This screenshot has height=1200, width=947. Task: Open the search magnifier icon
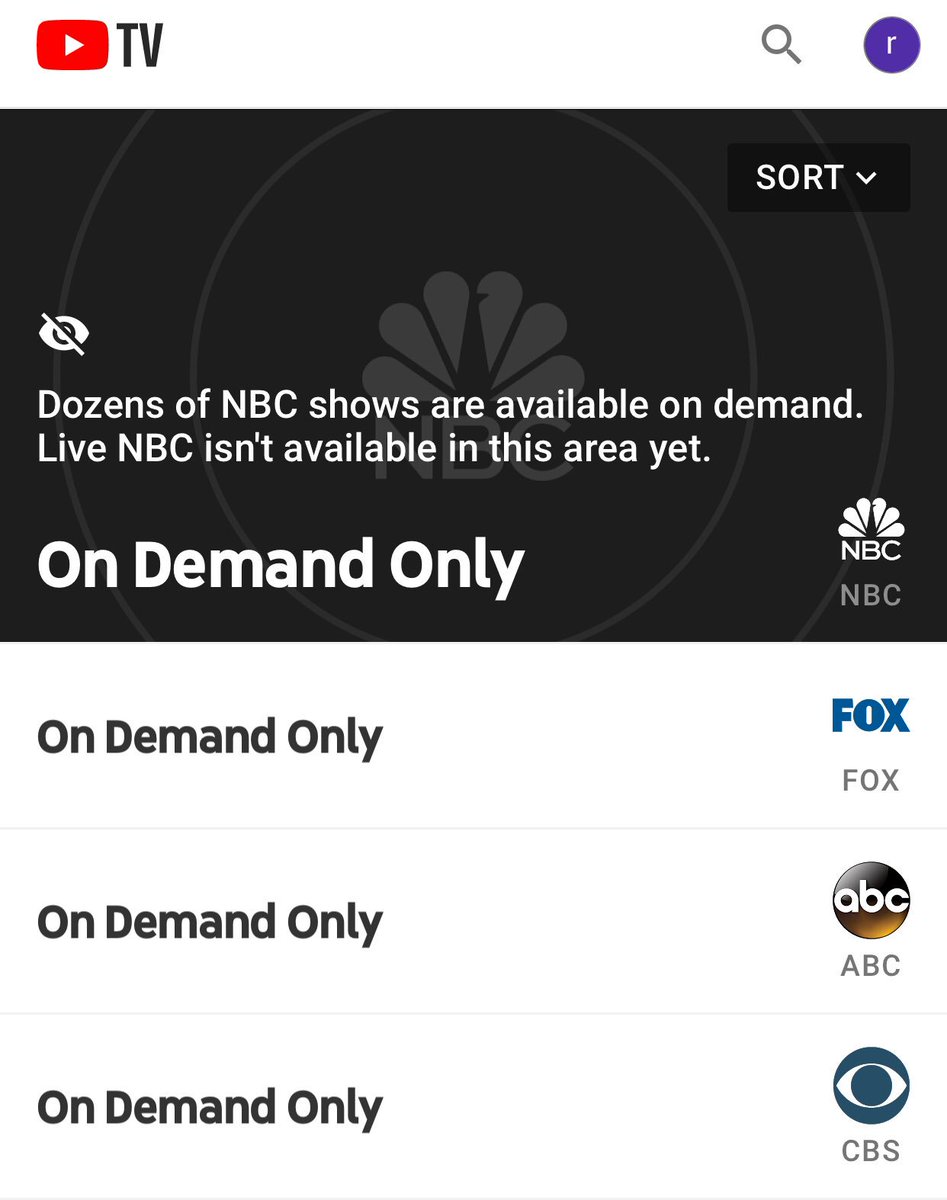[x=781, y=45]
